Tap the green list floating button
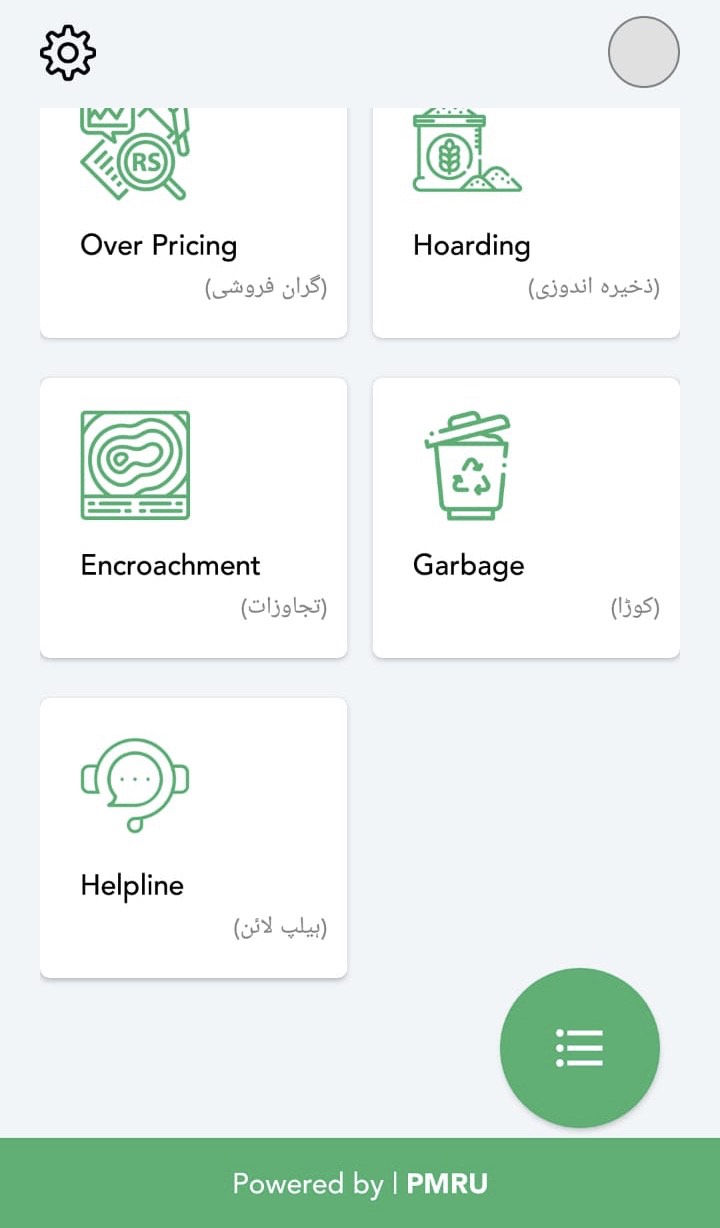The width and height of the screenshot is (720, 1228). (579, 1047)
